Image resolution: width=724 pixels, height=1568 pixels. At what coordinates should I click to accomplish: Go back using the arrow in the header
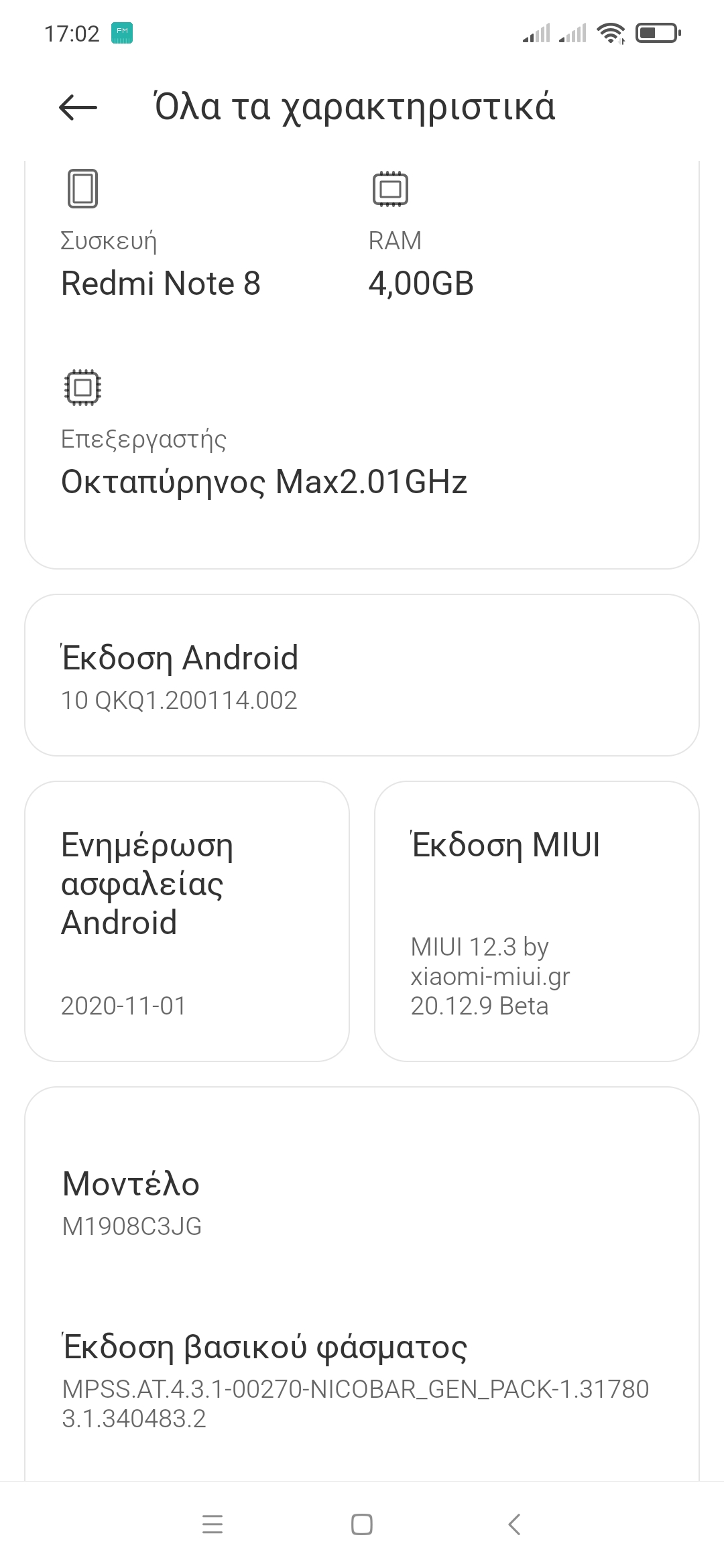point(78,107)
